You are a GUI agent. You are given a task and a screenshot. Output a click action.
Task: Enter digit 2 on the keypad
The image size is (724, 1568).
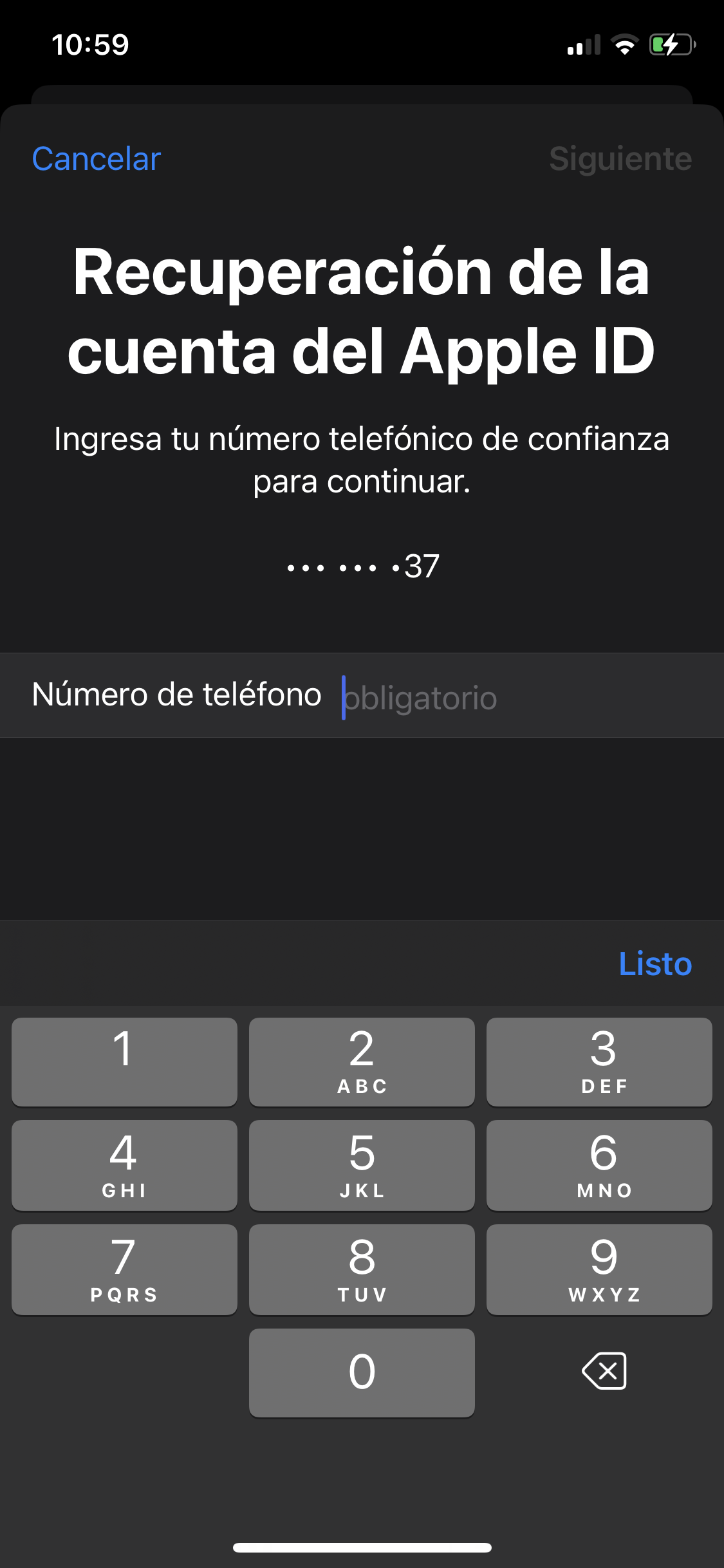point(362,1061)
